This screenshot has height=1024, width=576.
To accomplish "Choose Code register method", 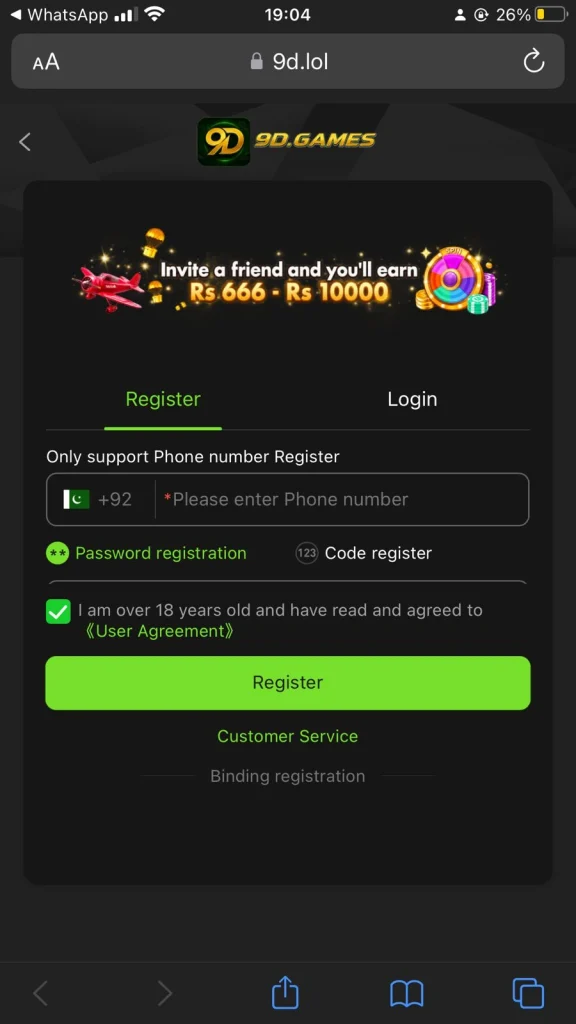I will click(x=363, y=553).
